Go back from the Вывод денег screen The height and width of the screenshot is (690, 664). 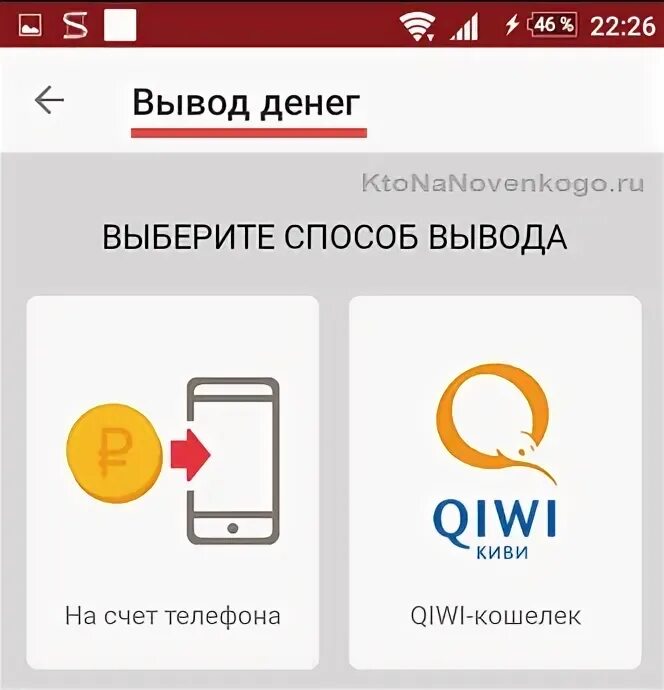point(49,100)
